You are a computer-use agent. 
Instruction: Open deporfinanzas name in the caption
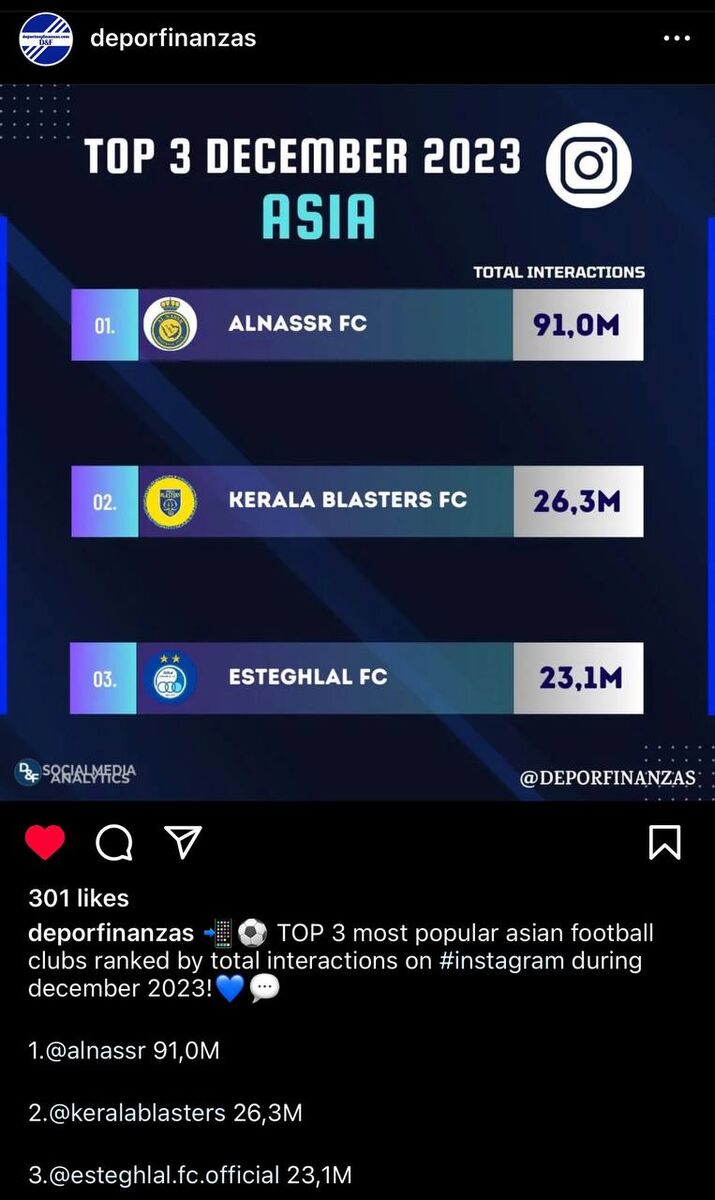coord(111,934)
